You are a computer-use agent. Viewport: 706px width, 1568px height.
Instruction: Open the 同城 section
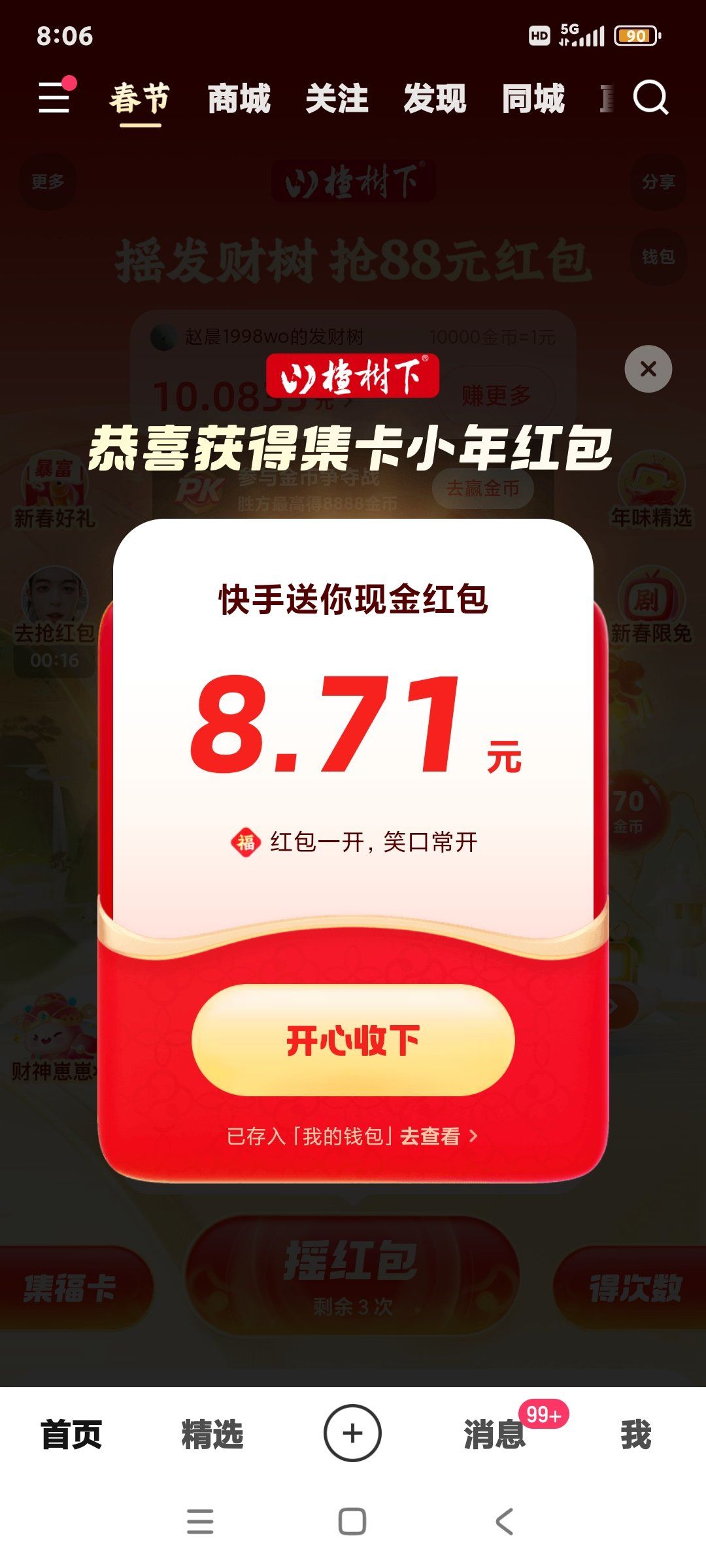(533, 99)
